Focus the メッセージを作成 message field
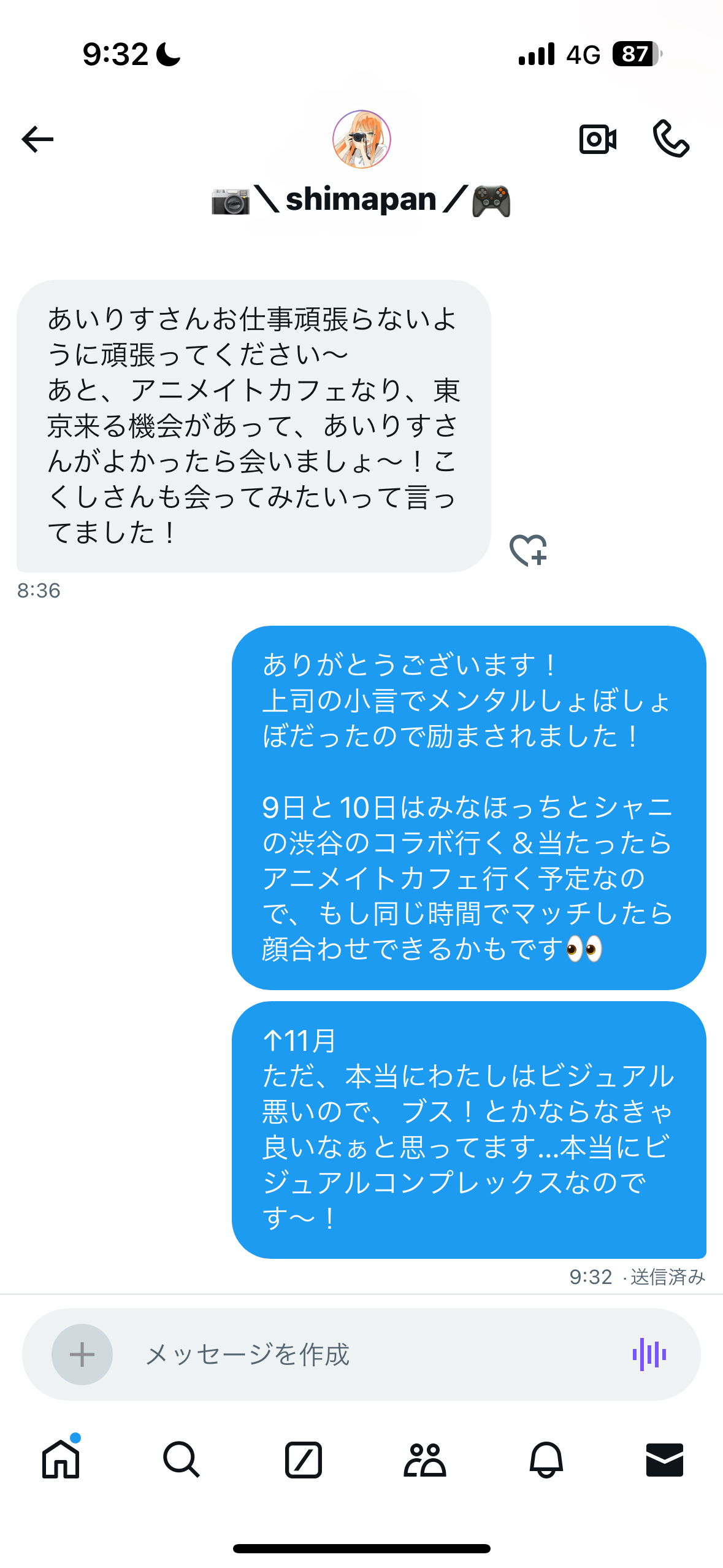This screenshot has height=1568, width=723. pos(368,1354)
